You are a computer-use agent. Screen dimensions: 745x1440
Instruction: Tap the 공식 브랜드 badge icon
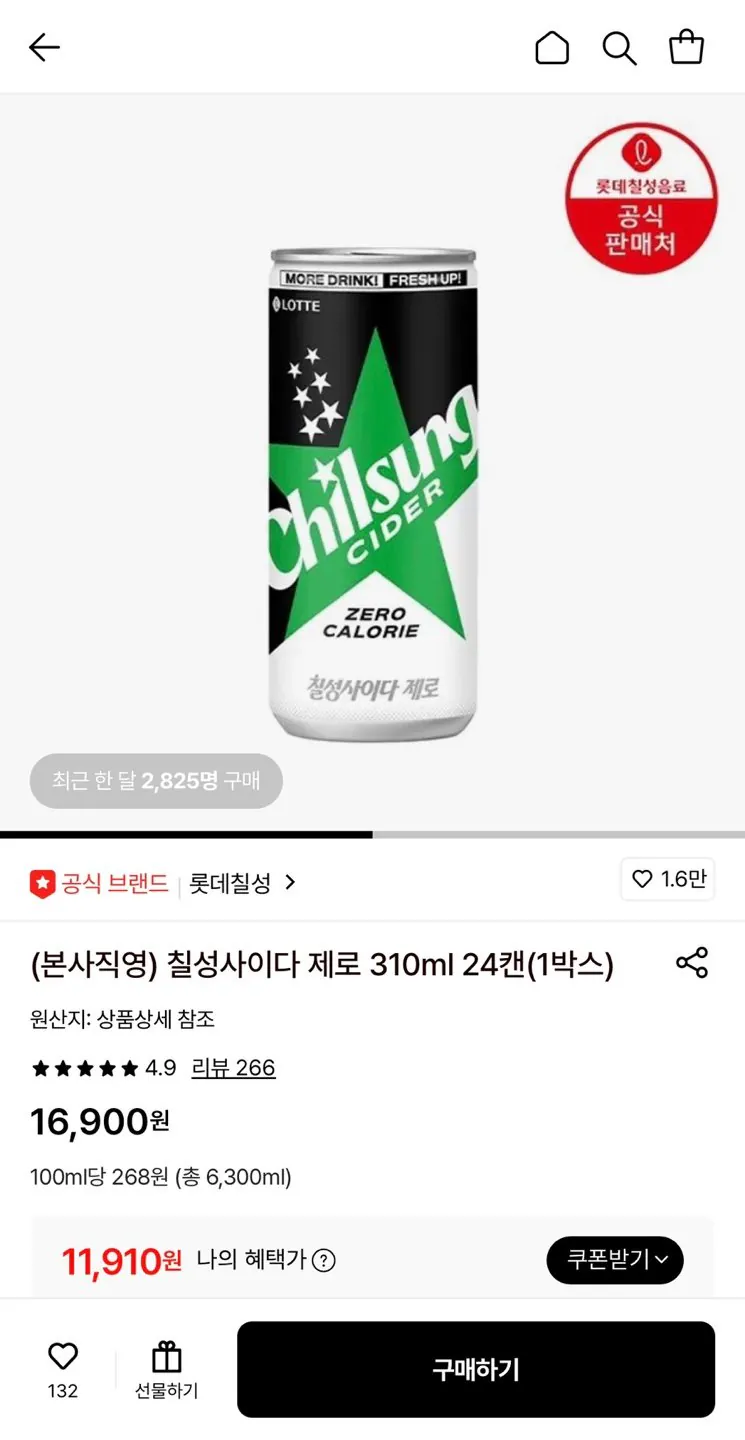pyautogui.click(x=41, y=882)
